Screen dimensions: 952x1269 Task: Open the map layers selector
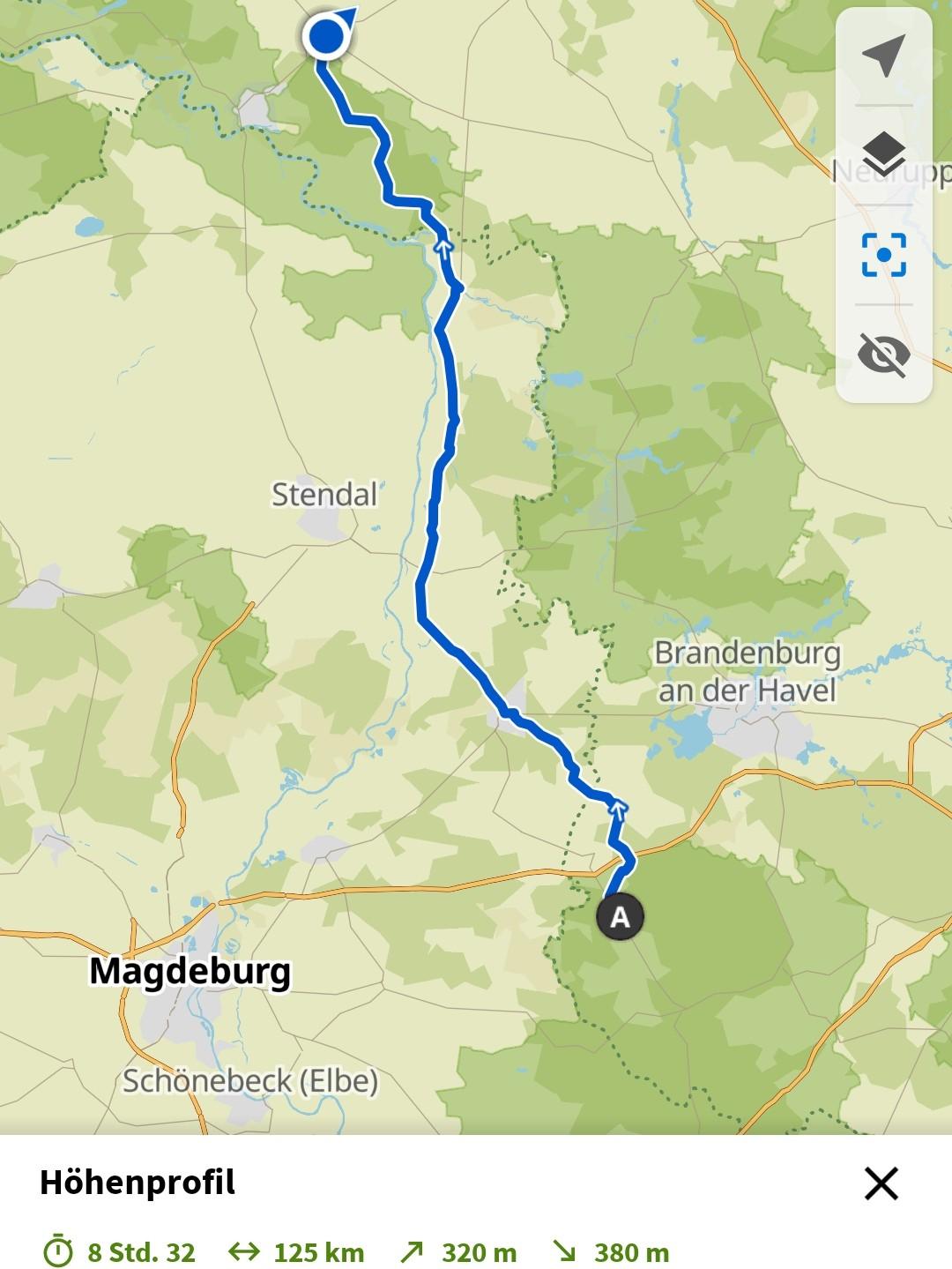883,155
